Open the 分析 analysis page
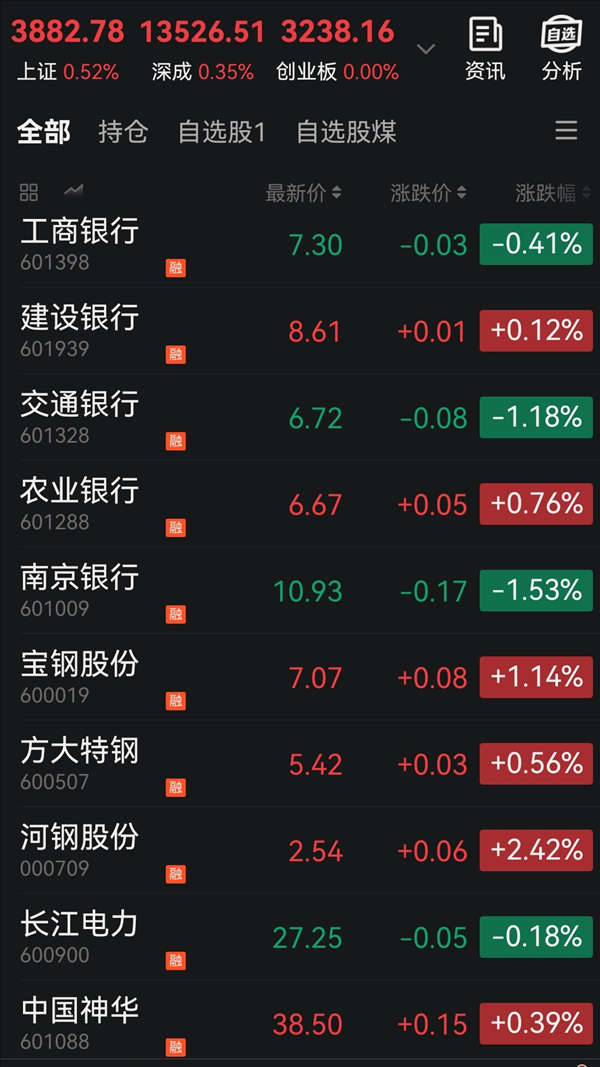Screen dimensions: 600x1067 561,48
